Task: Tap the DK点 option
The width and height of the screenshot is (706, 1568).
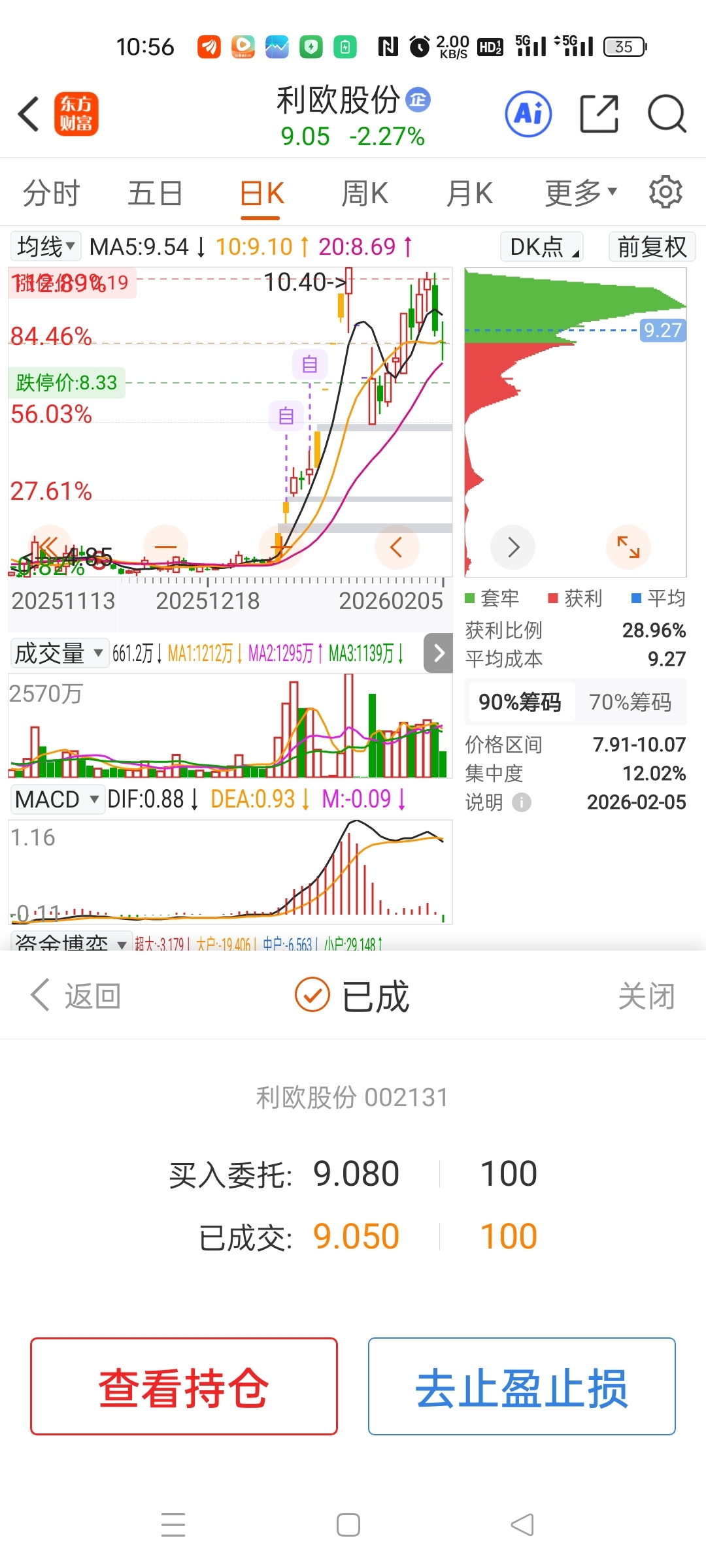Action: pos(542,247)
